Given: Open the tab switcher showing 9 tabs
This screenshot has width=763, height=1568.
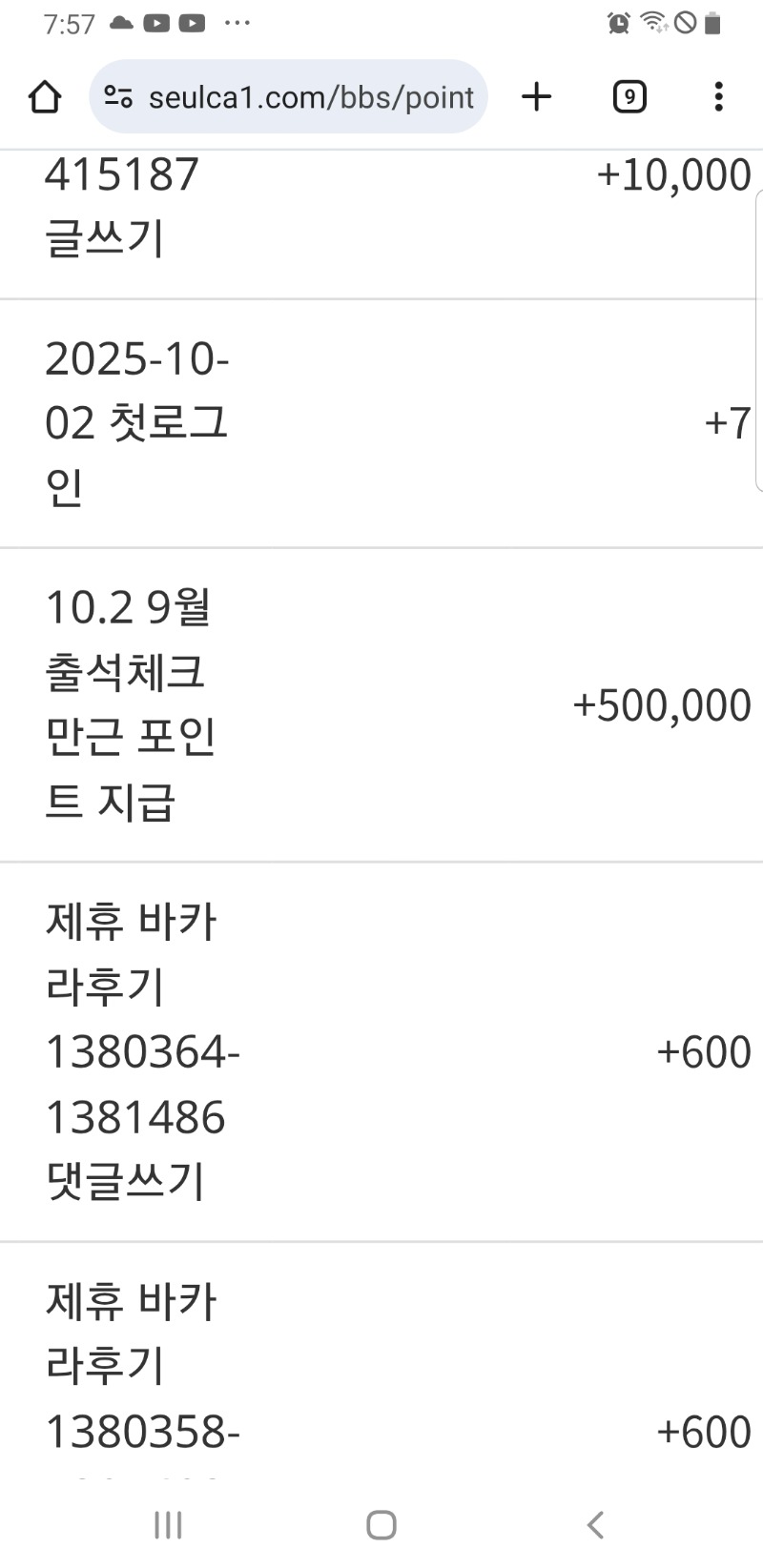Looking at the screenshot, I should [629, 96].
